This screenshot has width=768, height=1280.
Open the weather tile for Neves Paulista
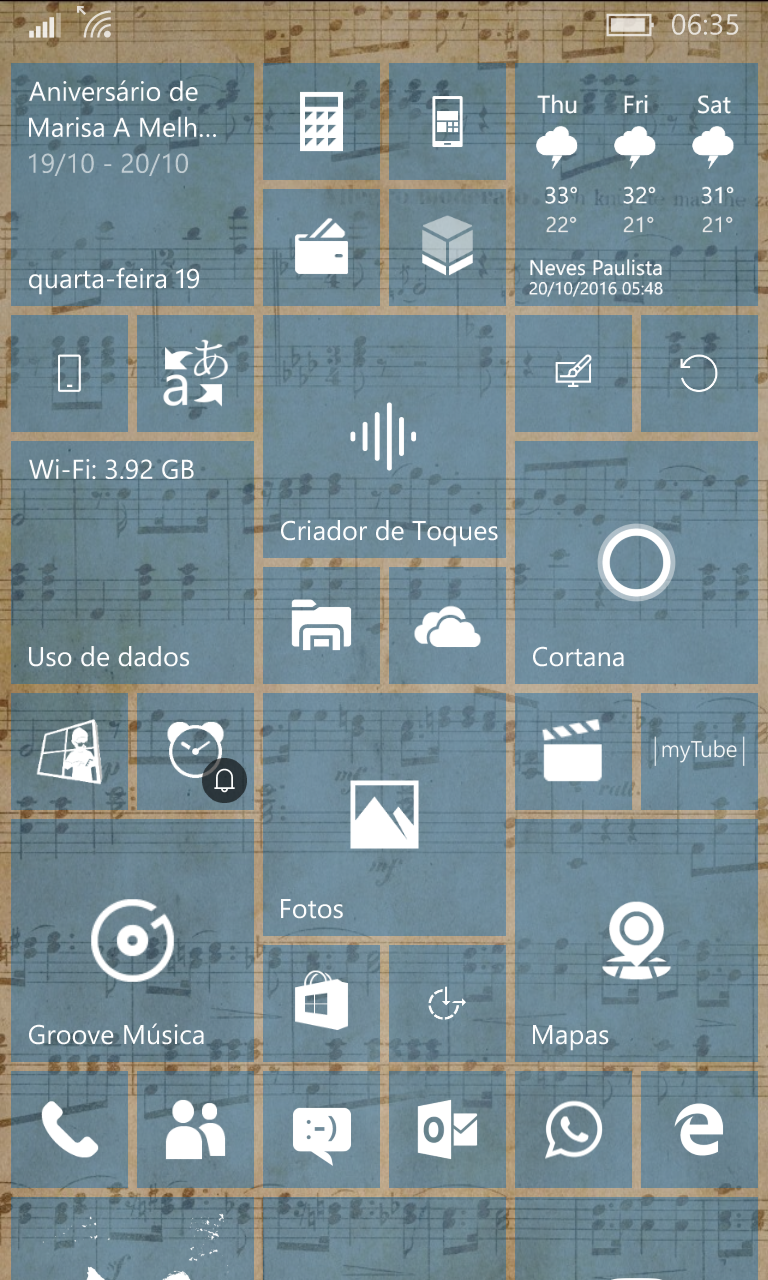click(636, 185)
